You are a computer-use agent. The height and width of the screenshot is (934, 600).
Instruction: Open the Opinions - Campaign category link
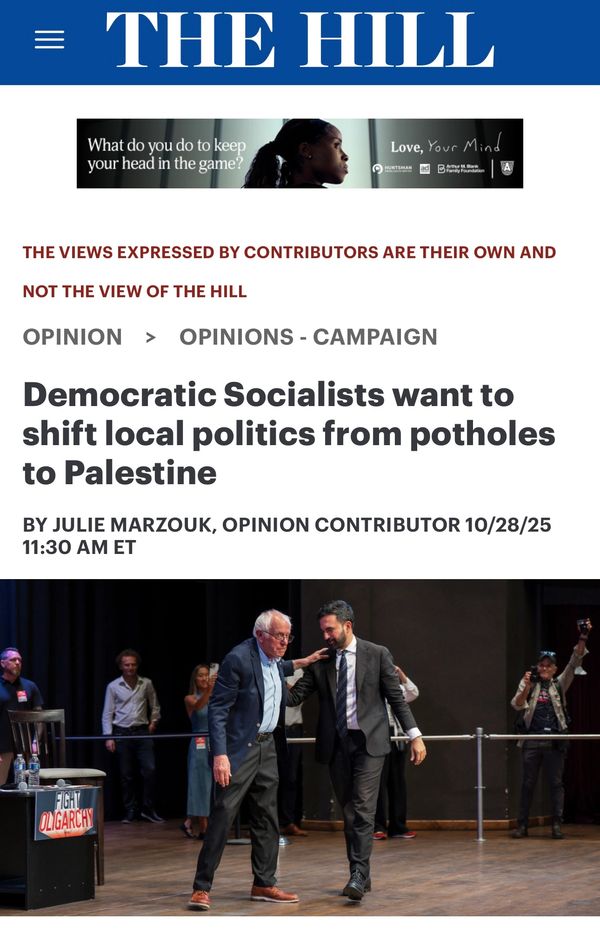308,337
